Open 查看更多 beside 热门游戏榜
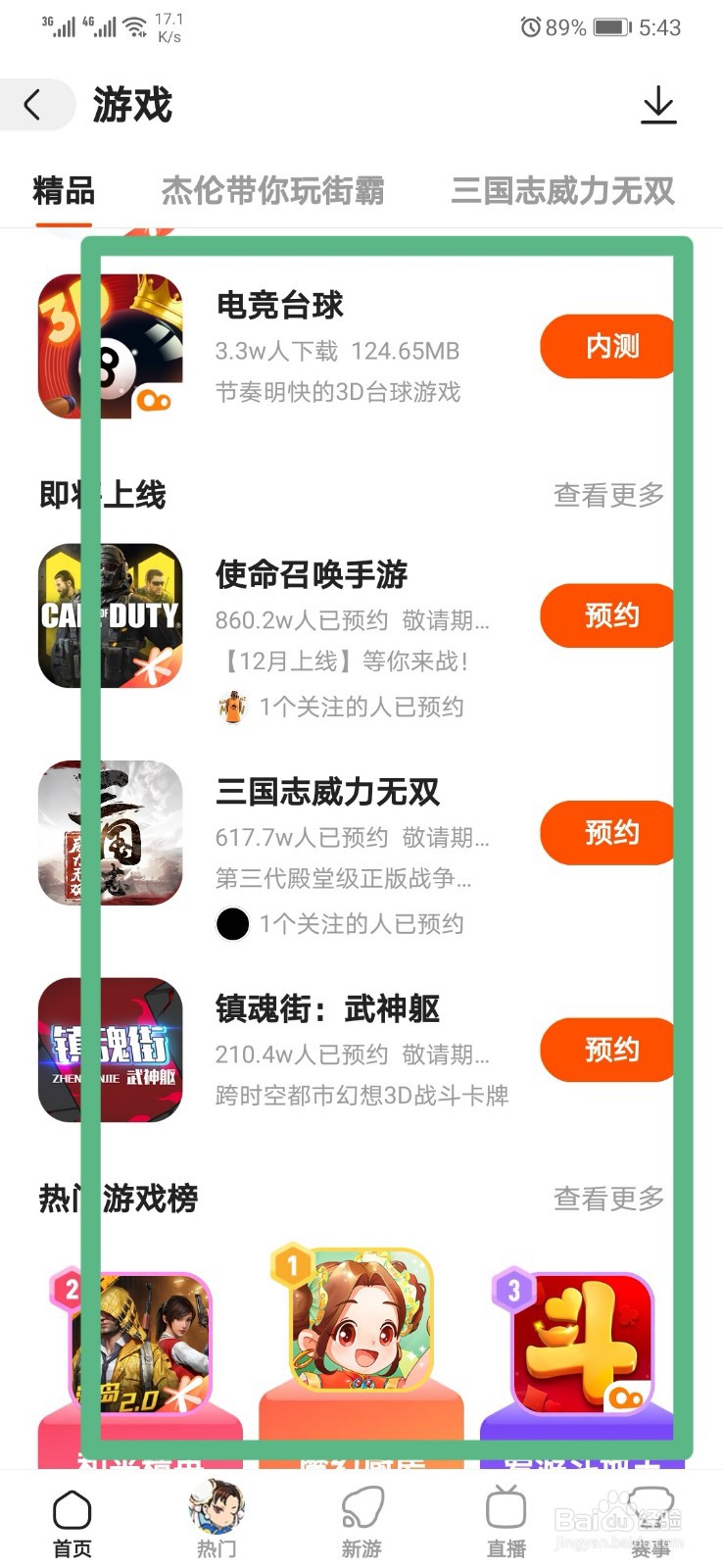Image resolution: width=723 pixels, height=1568 pixels. coord(607,1199)
